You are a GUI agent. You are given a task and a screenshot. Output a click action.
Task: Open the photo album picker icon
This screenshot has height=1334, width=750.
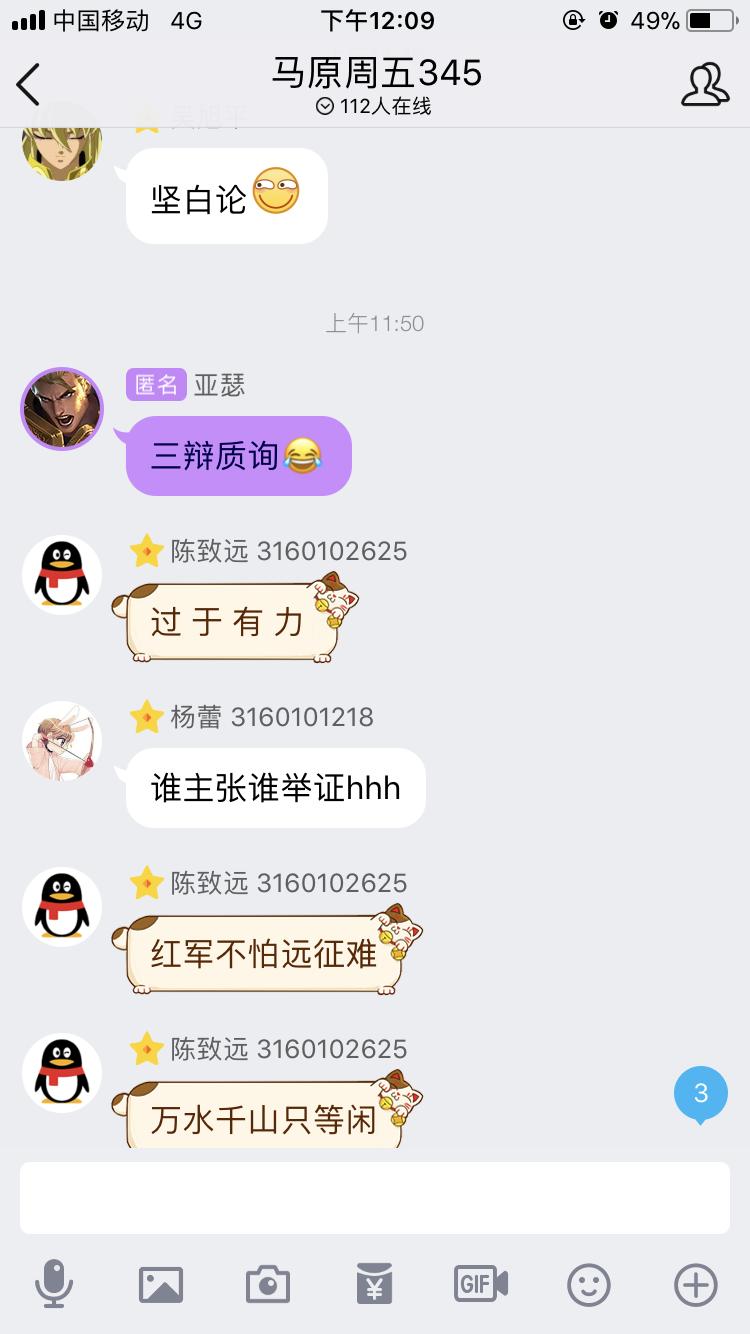[x=162, y=1285]
